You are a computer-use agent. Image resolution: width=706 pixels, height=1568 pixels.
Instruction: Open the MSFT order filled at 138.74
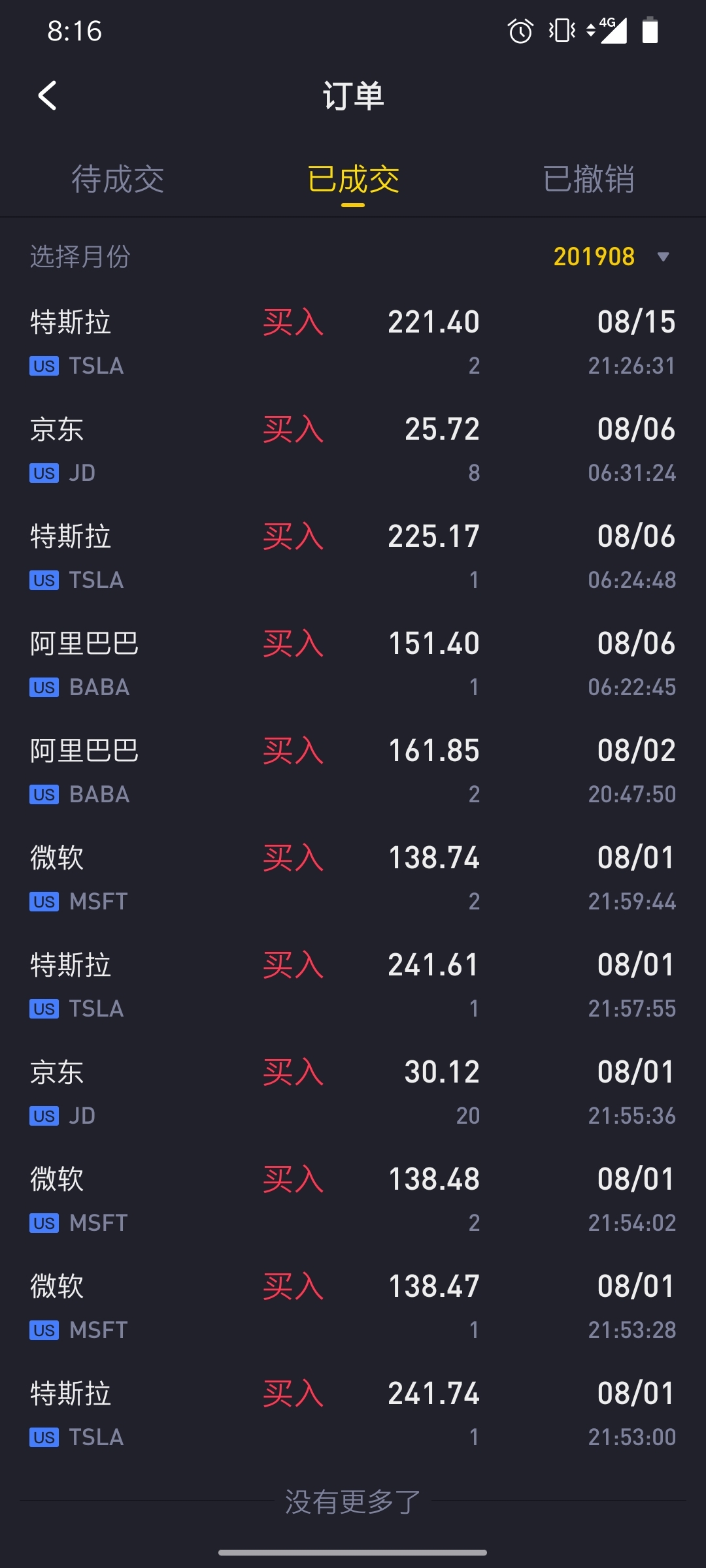[x=353, y=879]
